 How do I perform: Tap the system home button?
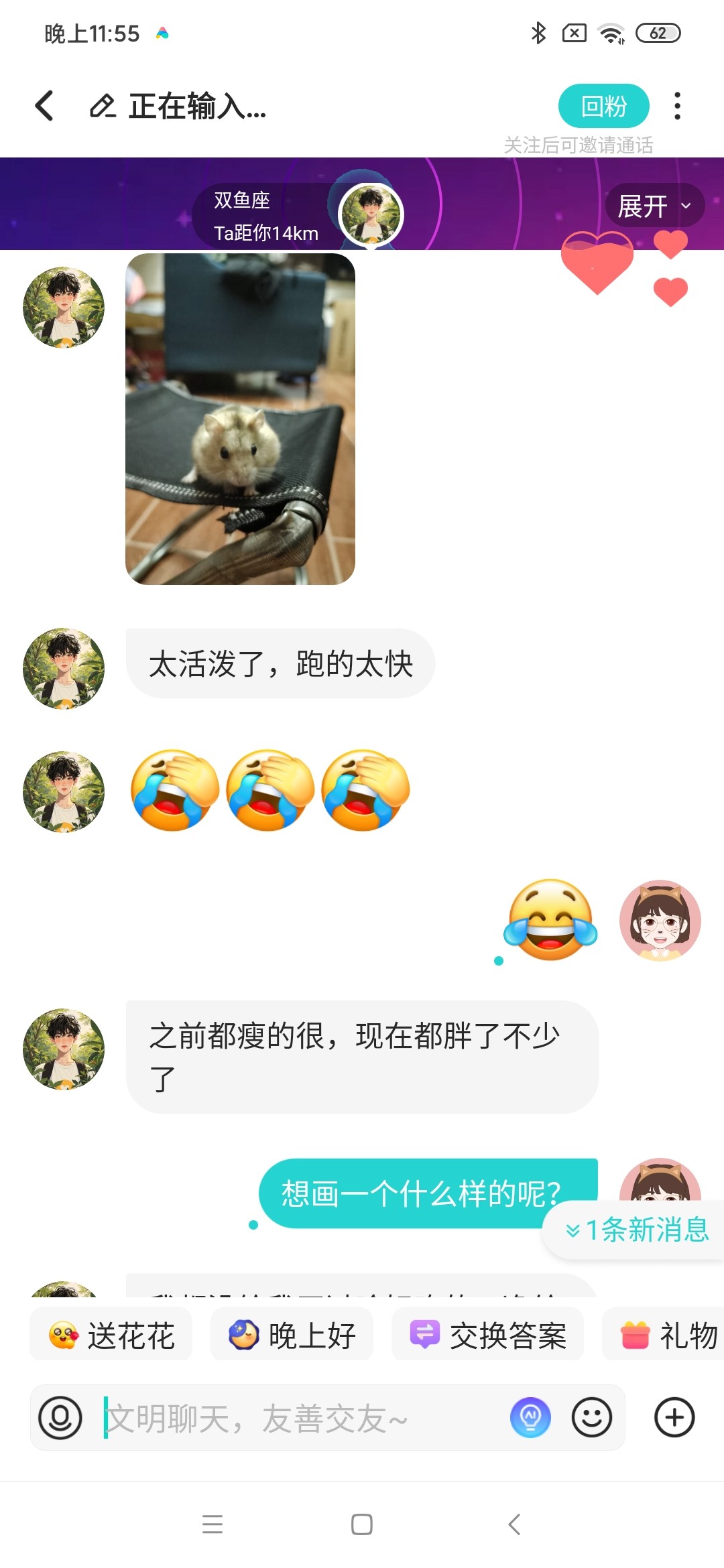pos(362,1524)
